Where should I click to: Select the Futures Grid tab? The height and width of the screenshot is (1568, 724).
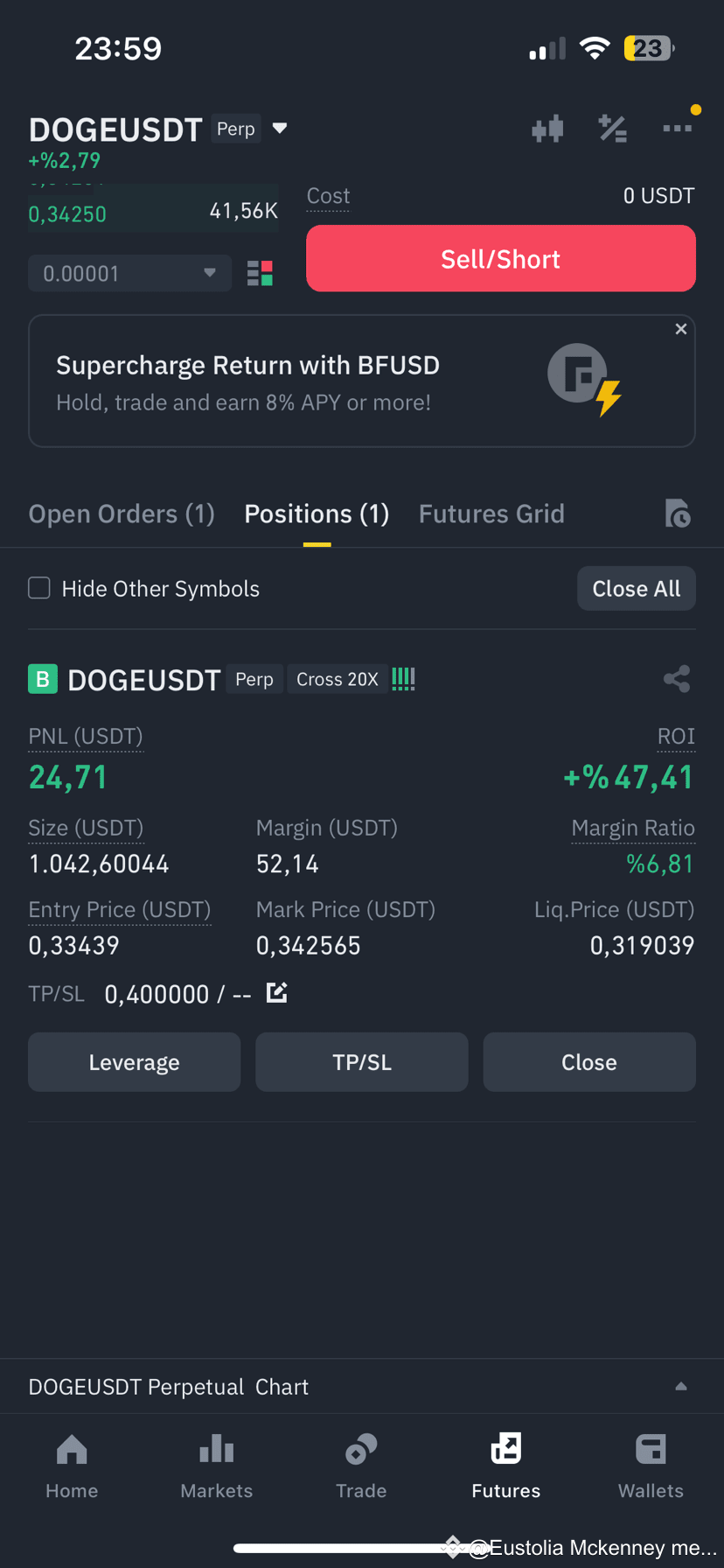click(x=491, y=514)
